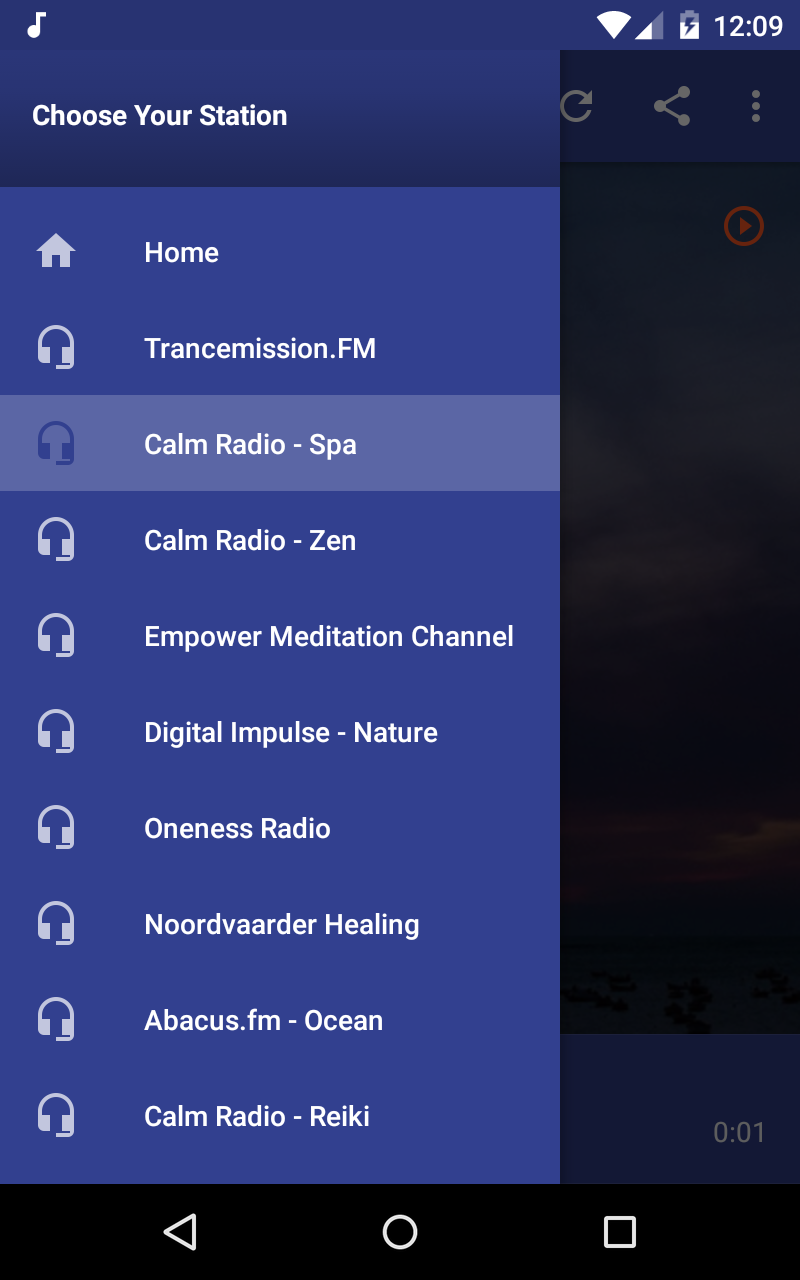The height and width of the screenshot is (1280, 800).
Task: Open the share icon
Action: click(671, 105)
